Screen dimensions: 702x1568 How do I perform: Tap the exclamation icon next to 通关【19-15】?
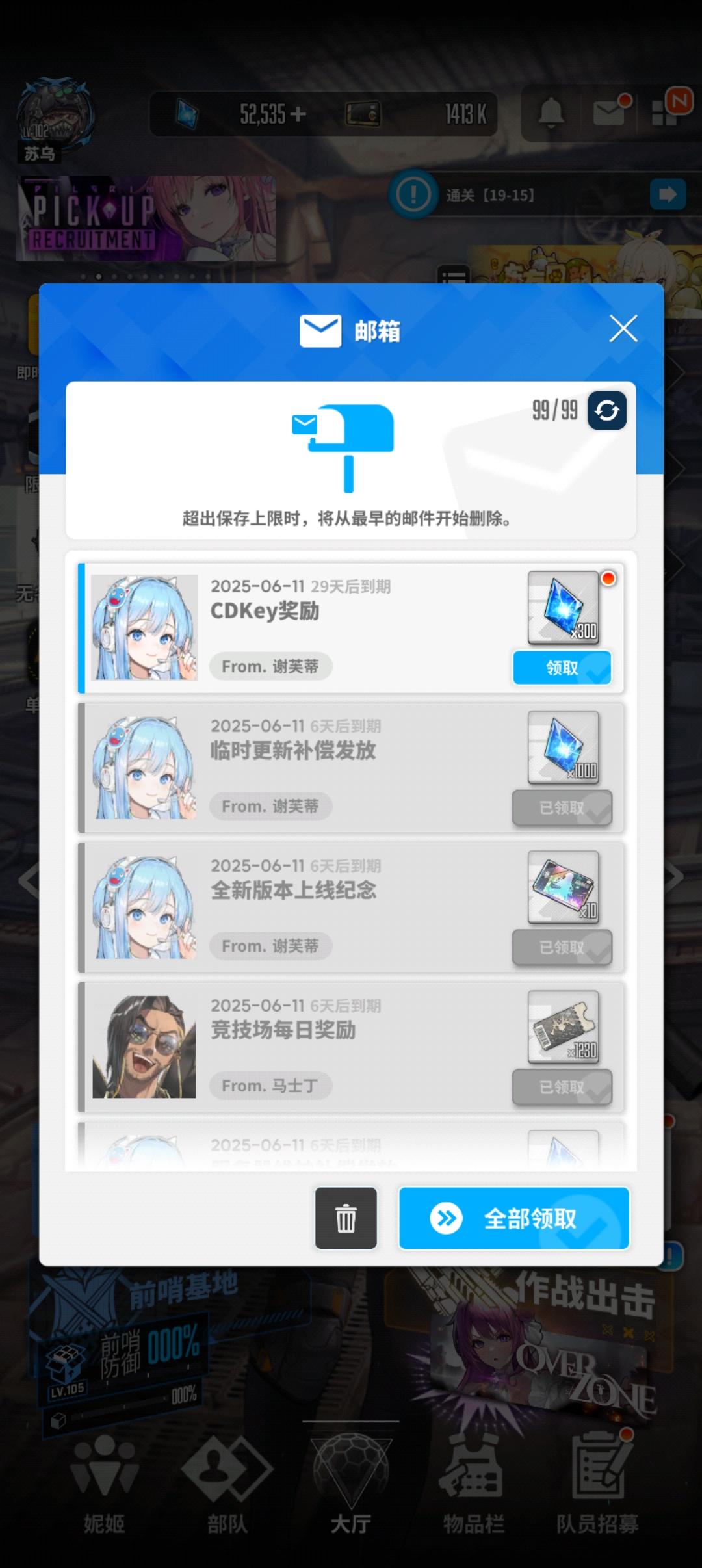pyautogui.click(x=414, y=196)
